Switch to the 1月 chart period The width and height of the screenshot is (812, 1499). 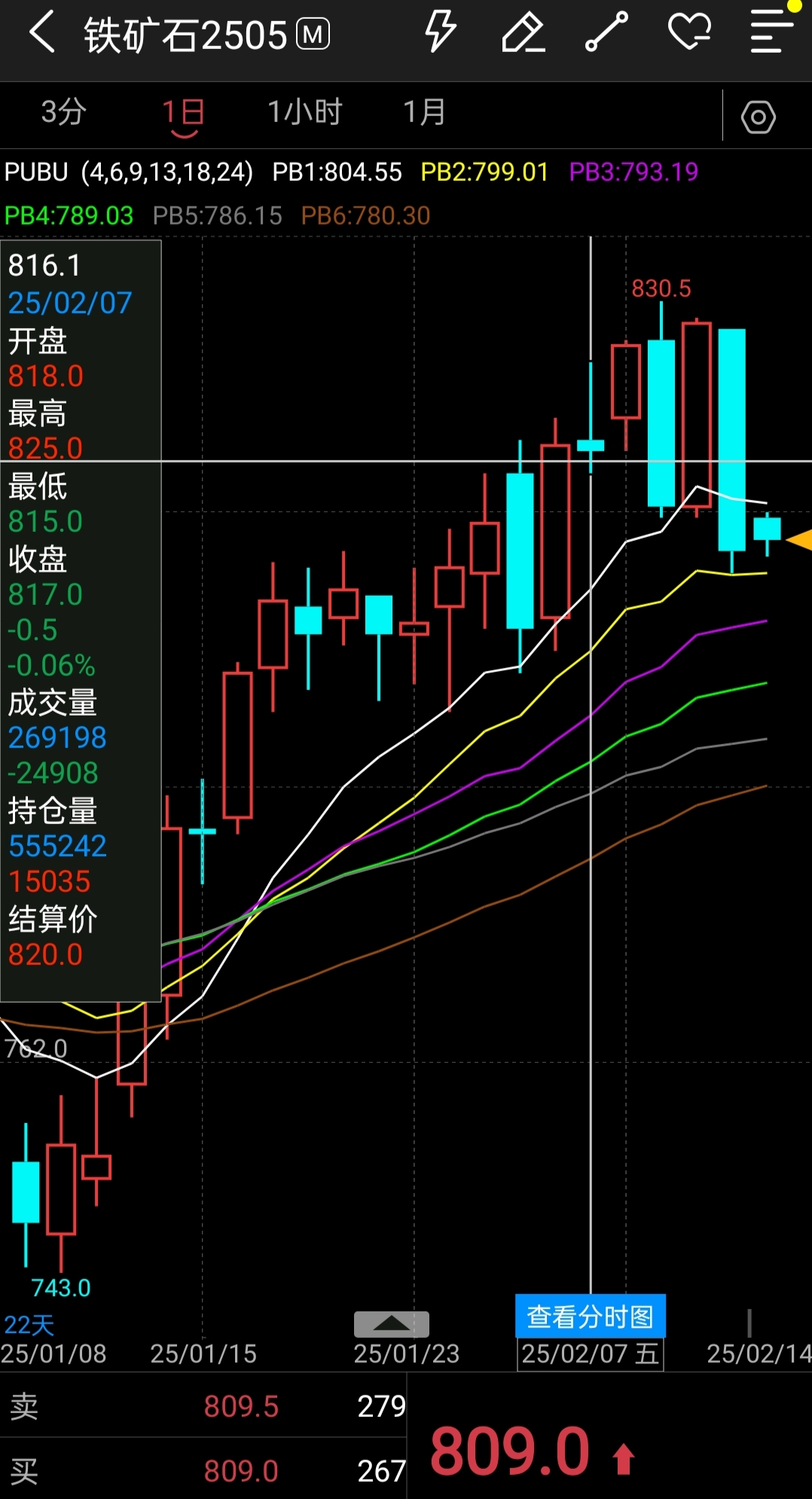[425, 112]
